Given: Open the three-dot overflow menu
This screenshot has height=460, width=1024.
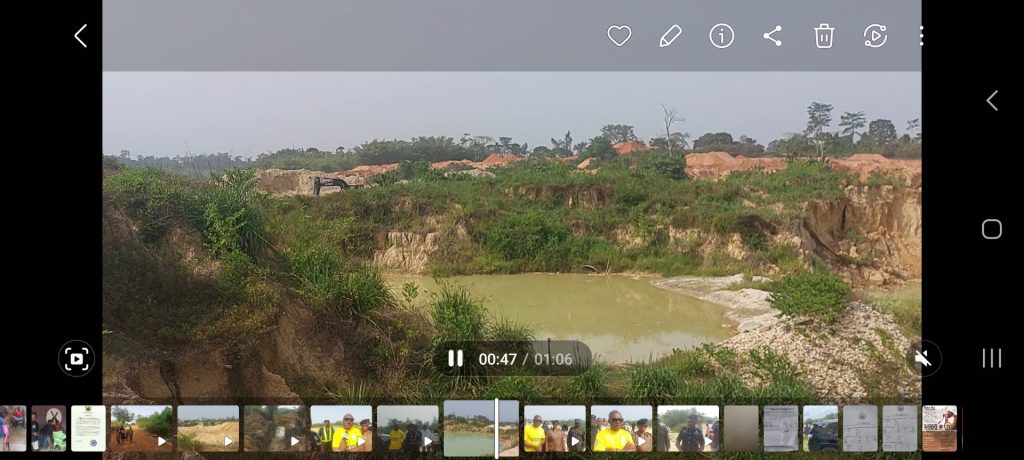Looking at the screenshot, I should (921, 36).
